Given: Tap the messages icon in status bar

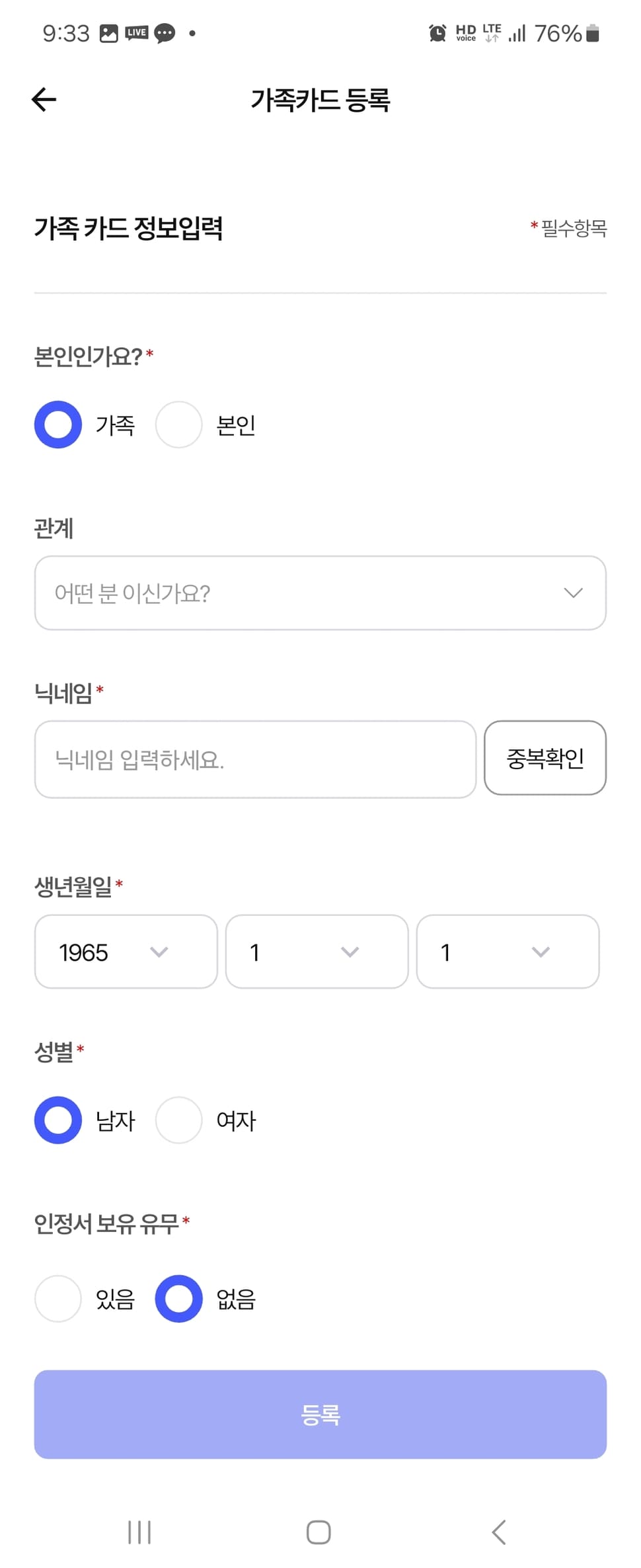Looking at the screenshot, I should pos(165,32).
